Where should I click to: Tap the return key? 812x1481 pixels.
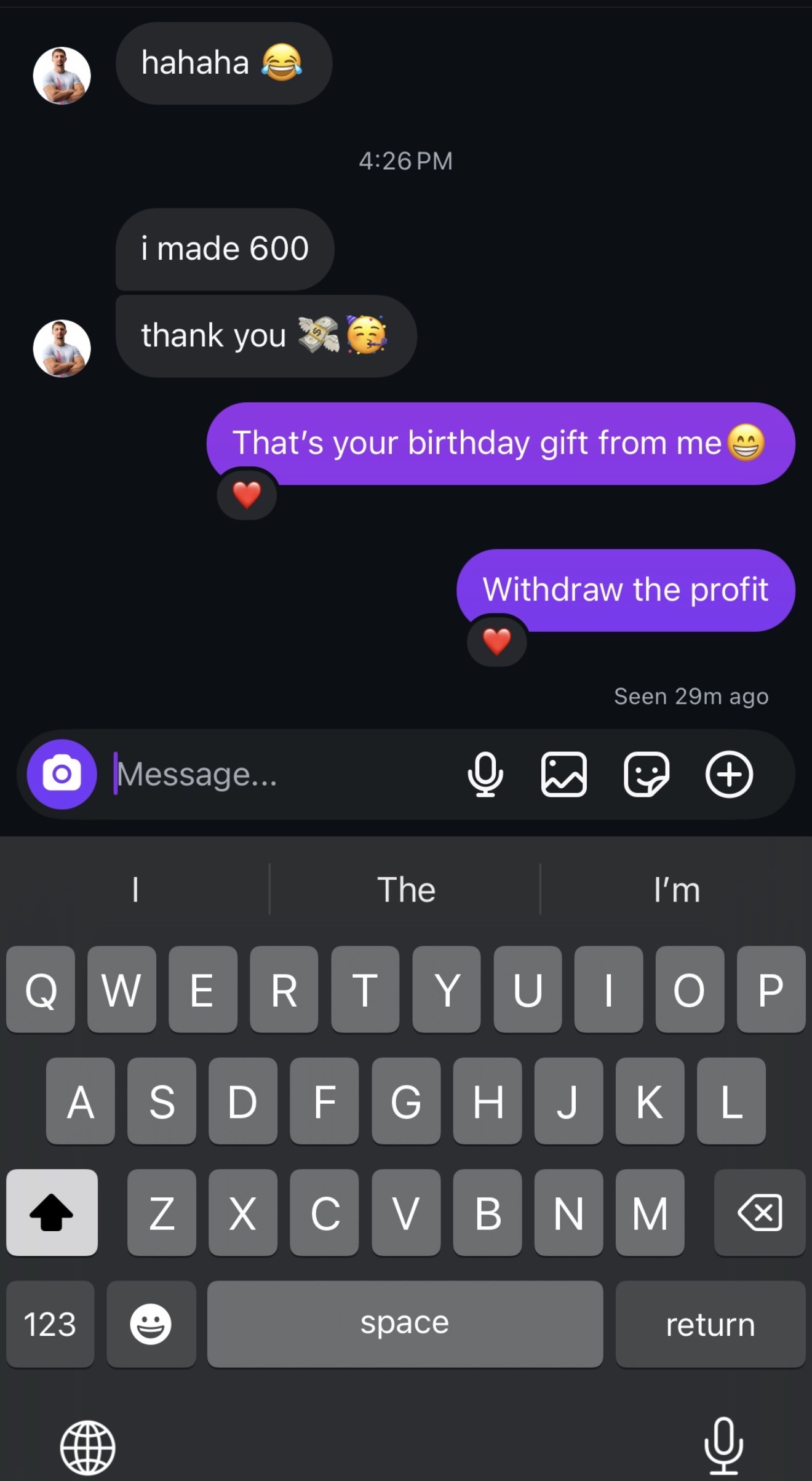pyautogui.click(x=710, y=1324)
